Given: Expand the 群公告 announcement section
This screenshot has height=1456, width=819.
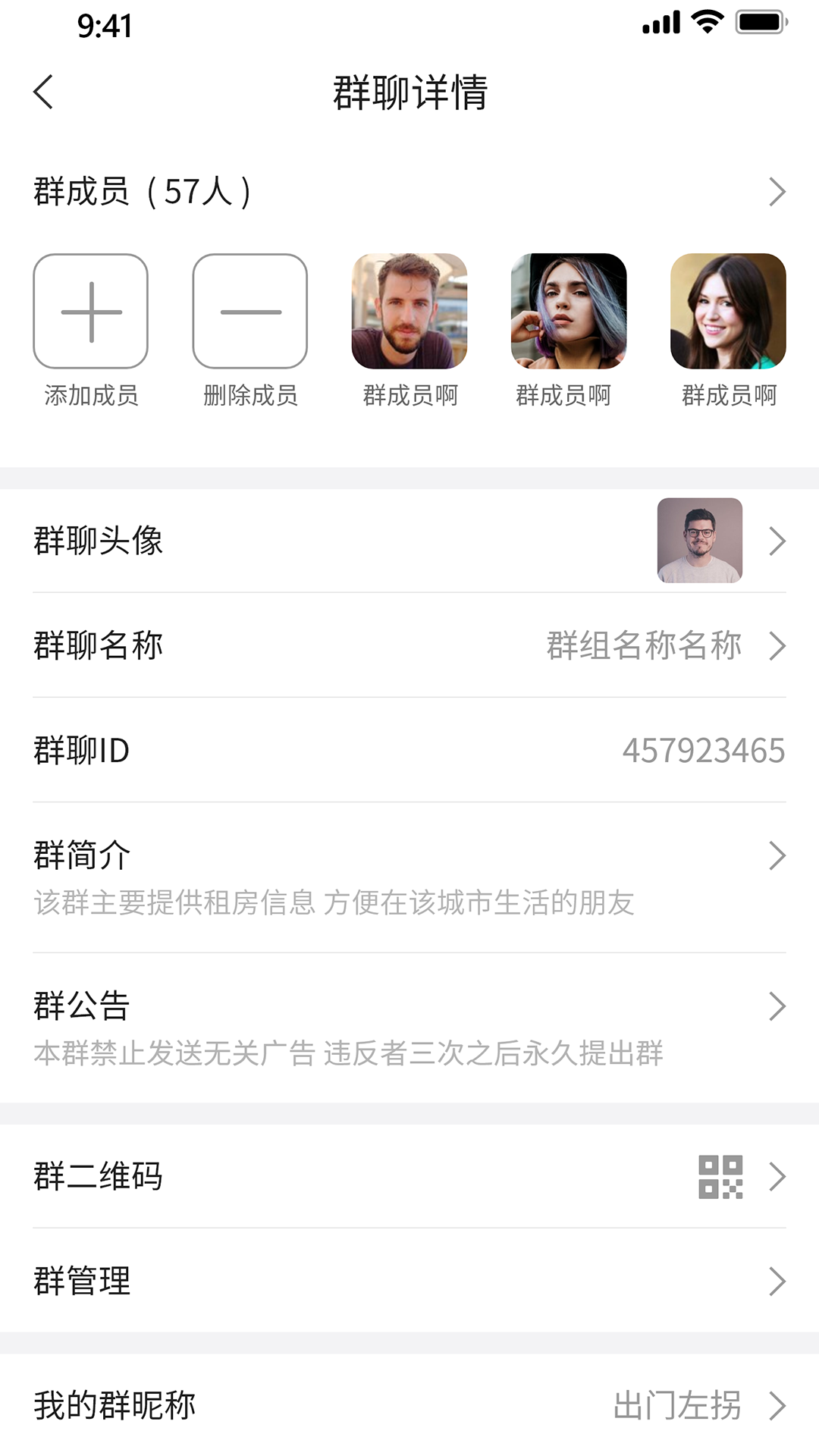Looking at the screenshot, I should click(777, 1006).
